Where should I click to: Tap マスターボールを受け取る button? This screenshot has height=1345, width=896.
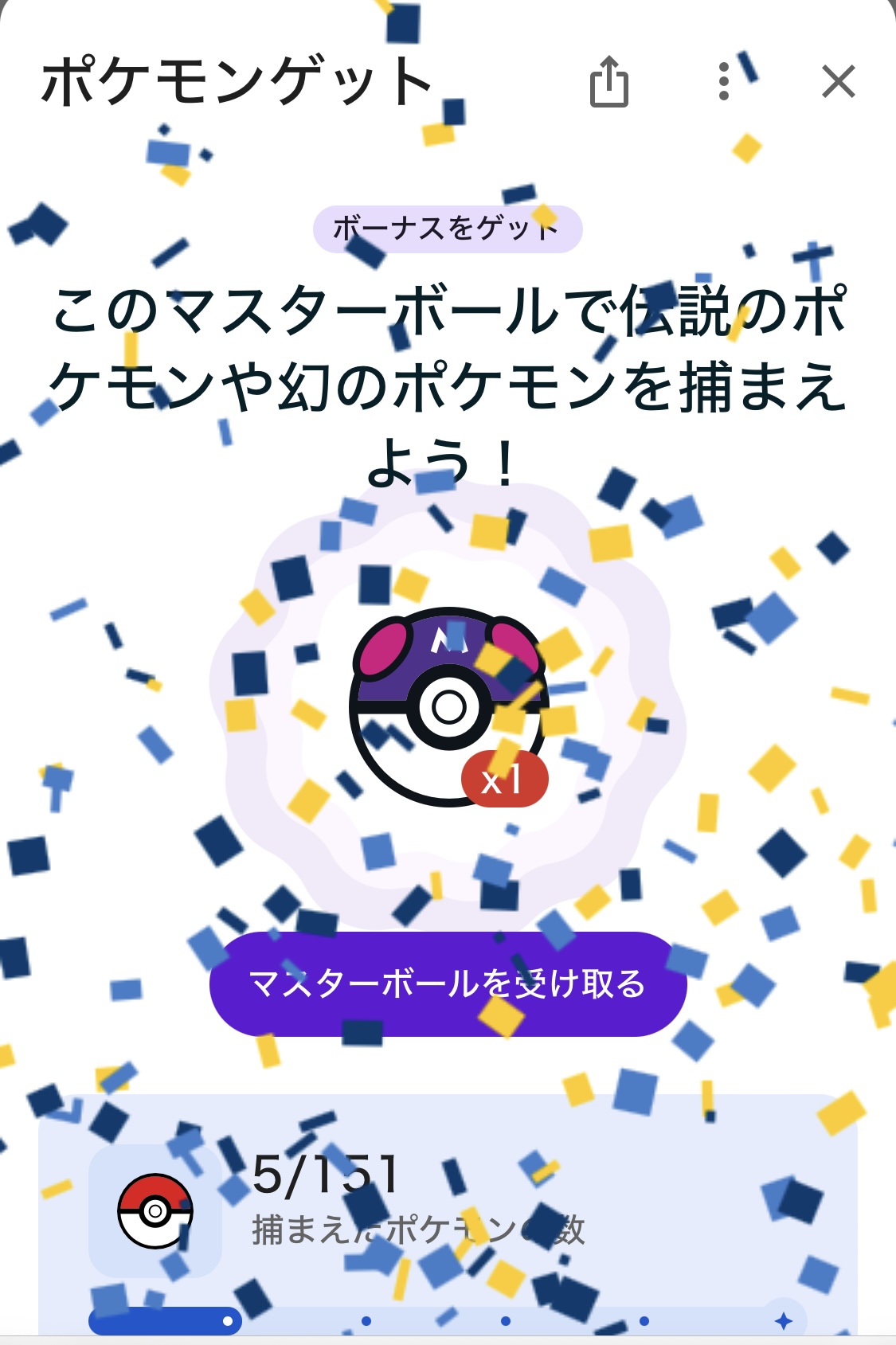click(448, 984)
